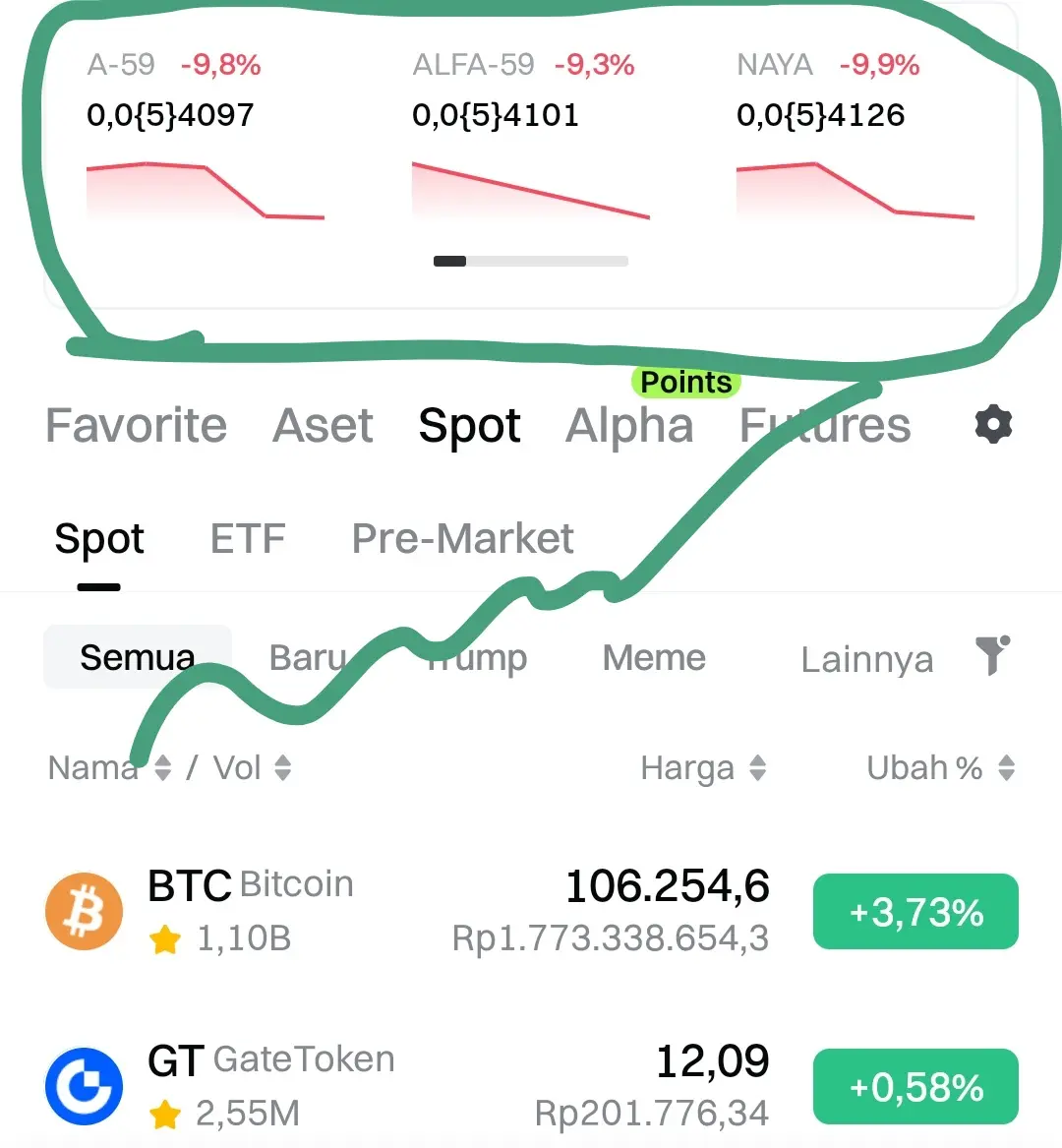Toggle the favorite star on GT
Screen dimensions: 1062x1148
165,1115
